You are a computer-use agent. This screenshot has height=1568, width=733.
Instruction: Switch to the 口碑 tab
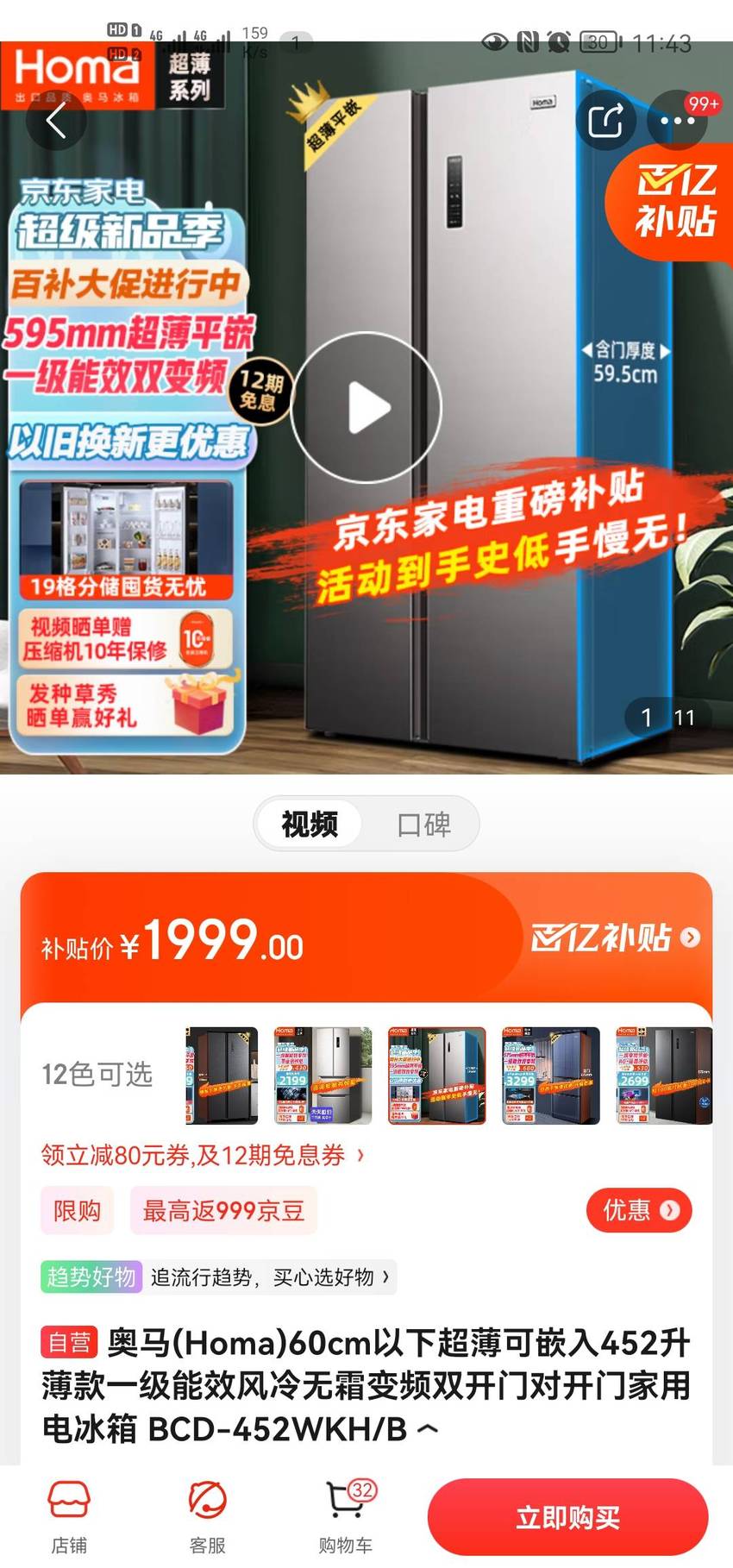(x=423, y=825)
